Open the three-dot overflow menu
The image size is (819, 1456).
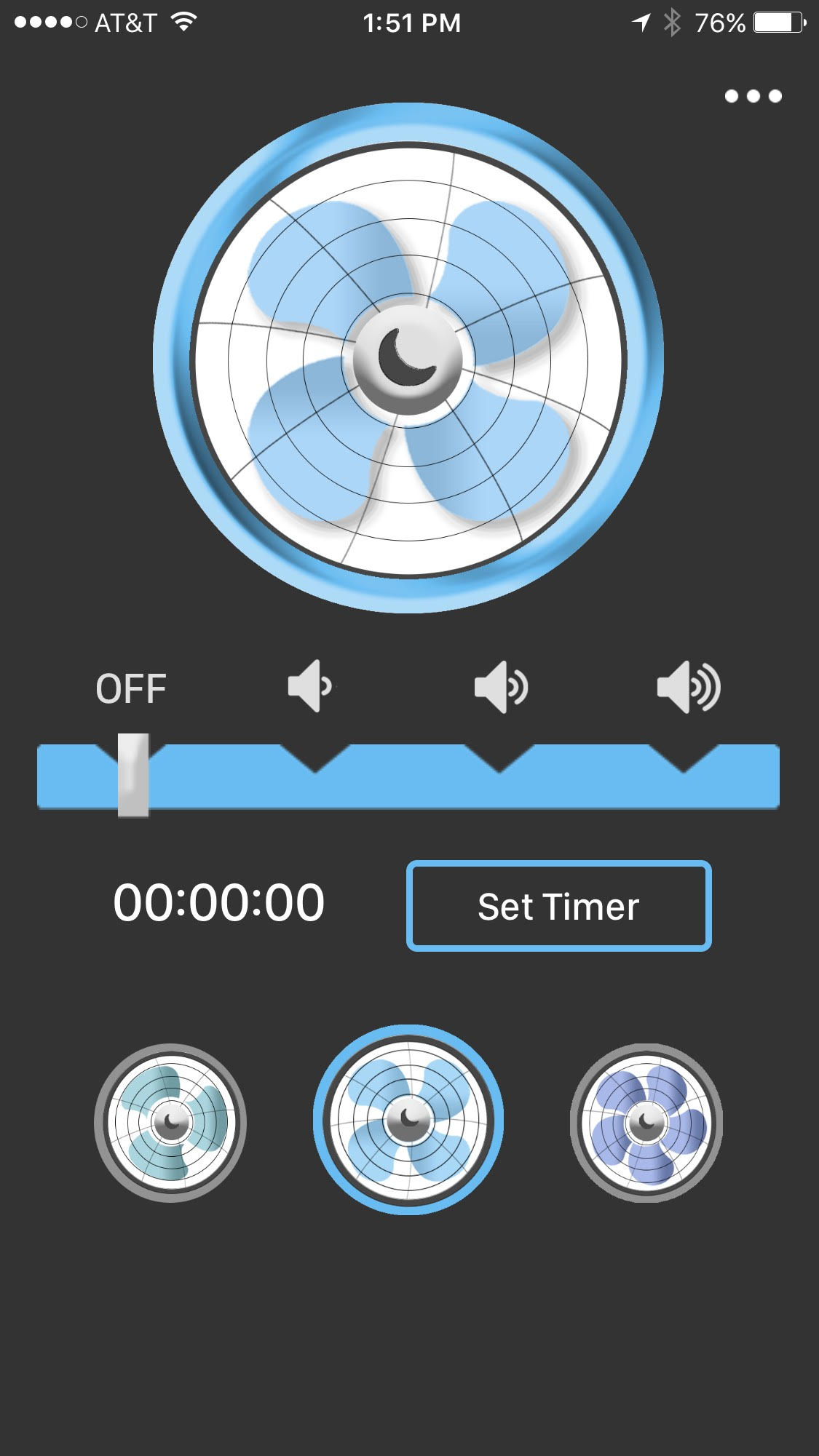[x=753, y=96]
